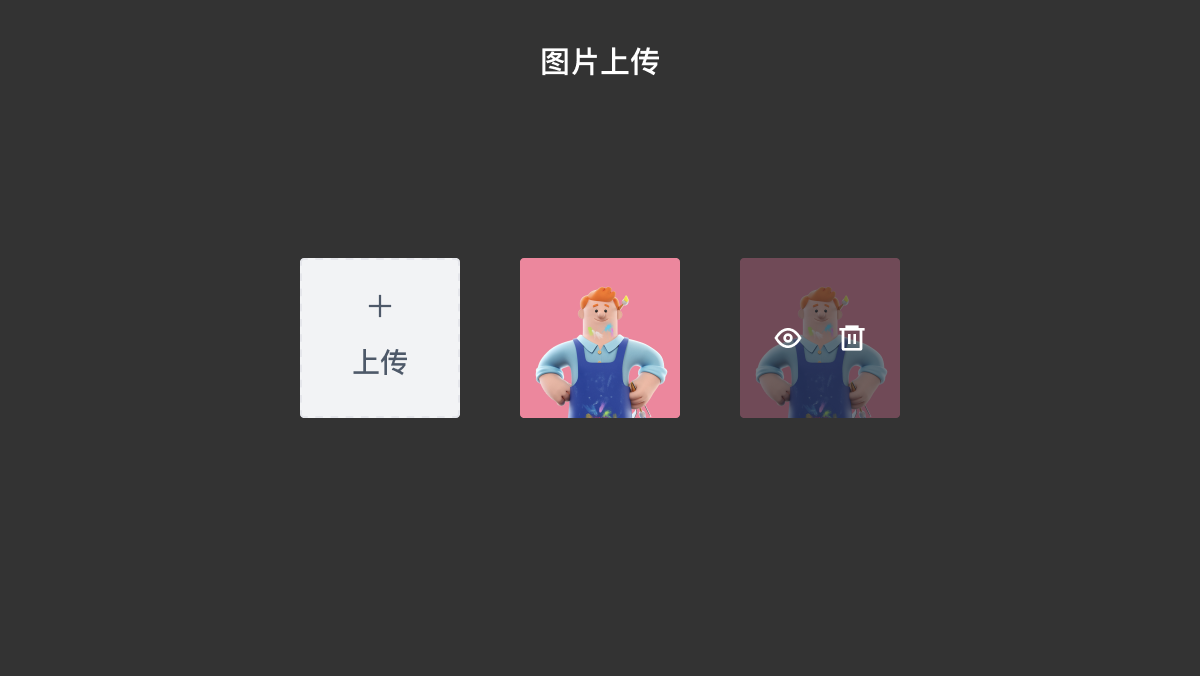Open the bright uploaded image thumbnail
1200x676 pixels.
pos(600,338)
